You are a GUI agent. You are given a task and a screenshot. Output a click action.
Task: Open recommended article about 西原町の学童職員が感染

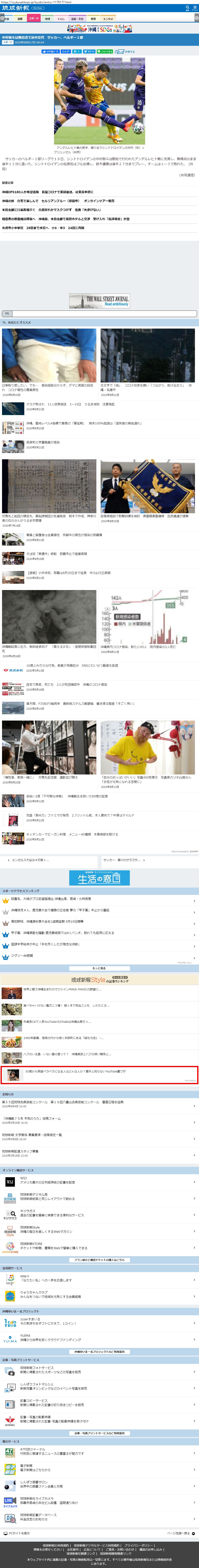pyautogui.click(x=43, y=442)
